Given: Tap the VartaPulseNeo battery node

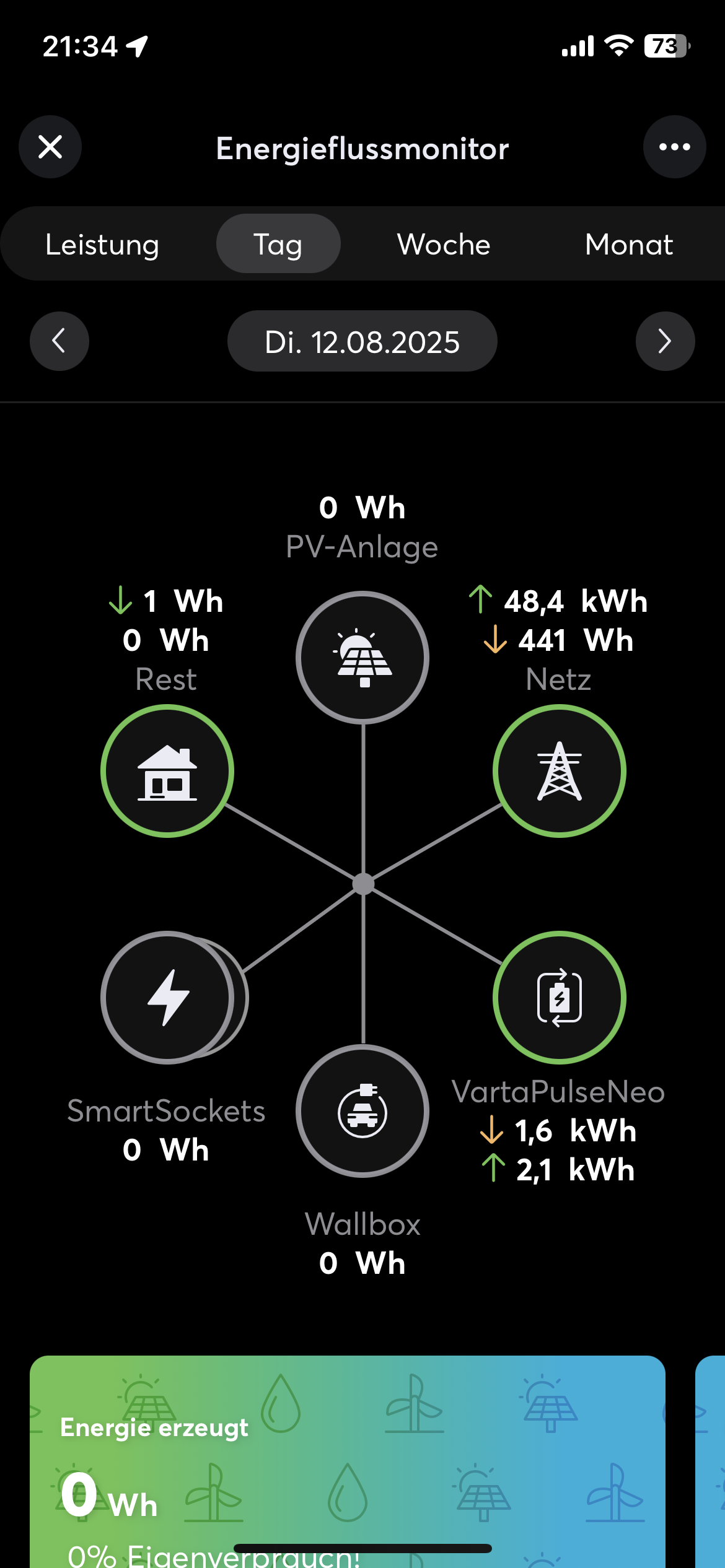Looking at the screenshot, I should pos(560,998).
